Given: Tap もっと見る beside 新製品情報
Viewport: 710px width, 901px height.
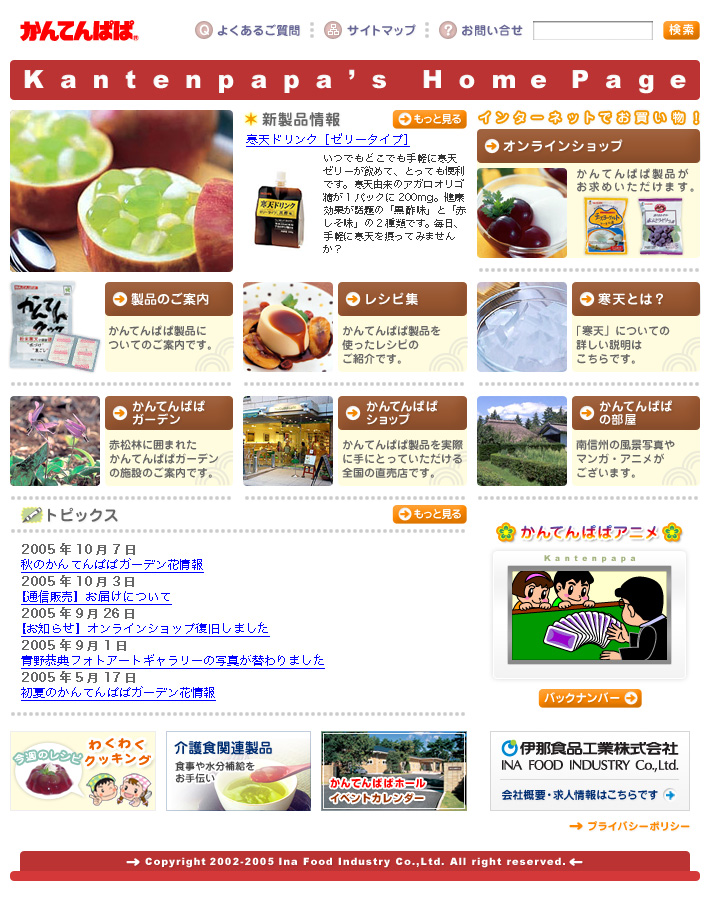Looking at the screenshot, I should click(x=429, y=119).
